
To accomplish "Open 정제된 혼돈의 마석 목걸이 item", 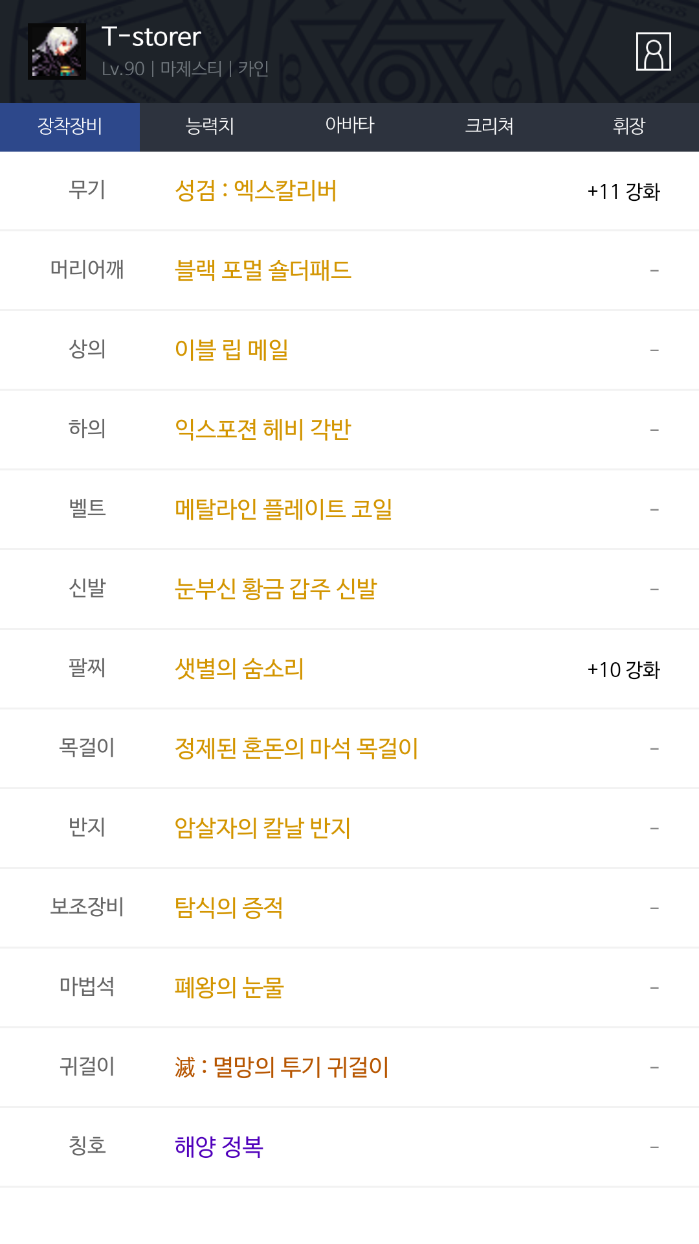I will click(x=296, y=748).
